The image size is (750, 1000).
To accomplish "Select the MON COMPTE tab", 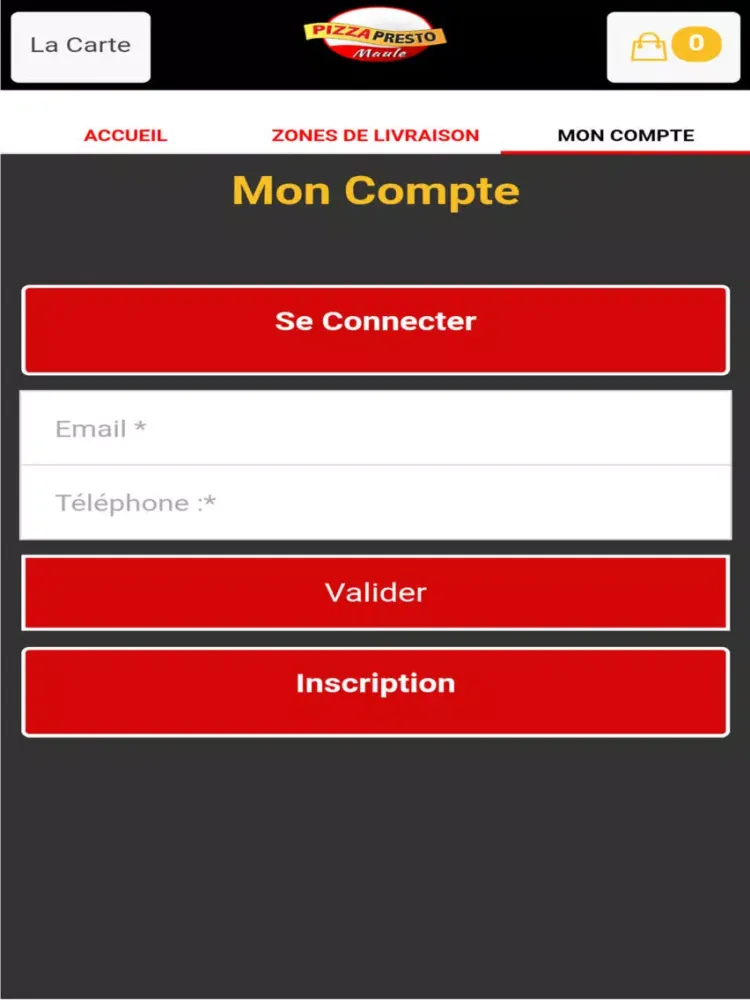I will pyautogui.click(x=627, y=134).
